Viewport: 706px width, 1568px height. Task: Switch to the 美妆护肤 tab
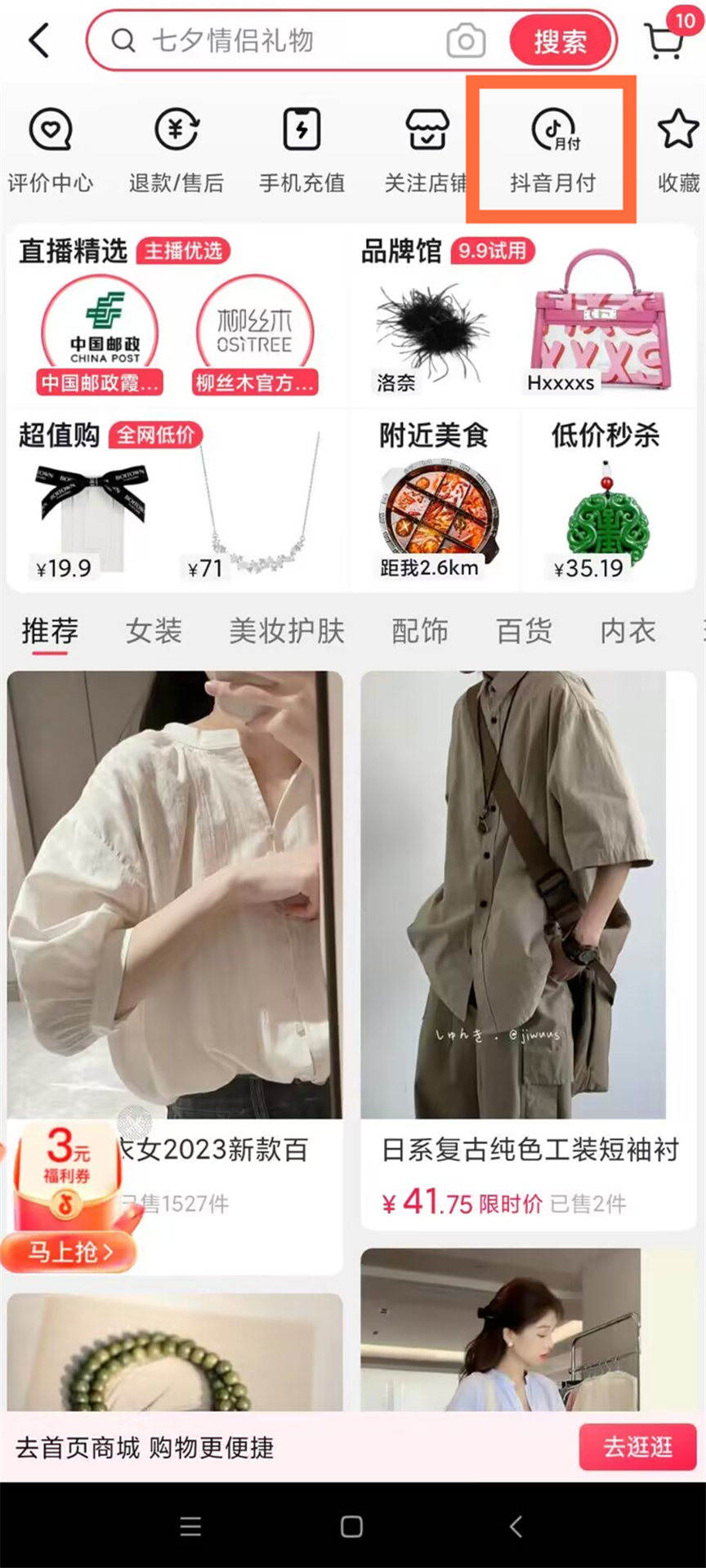[287, 631]
